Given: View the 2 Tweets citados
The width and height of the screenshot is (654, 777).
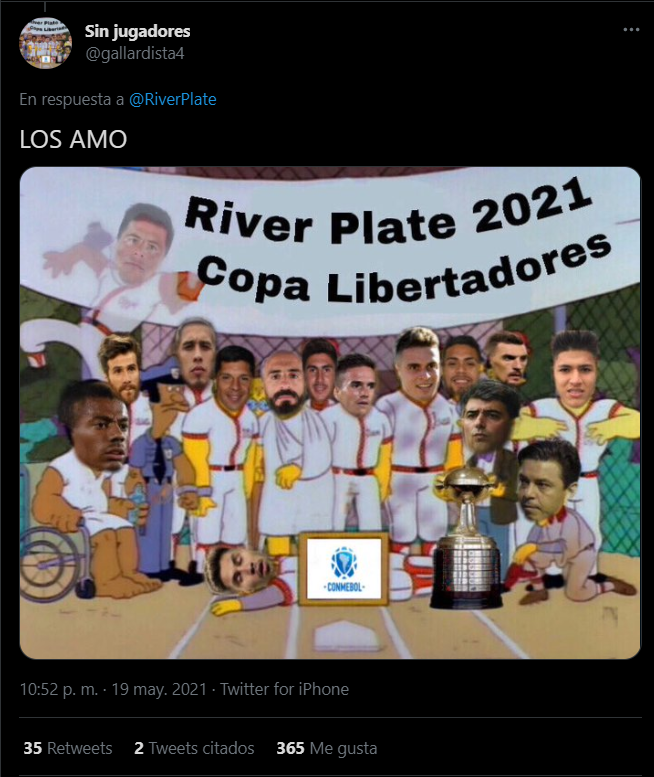Looking at the screenshot, I should [x=194, y=748].
